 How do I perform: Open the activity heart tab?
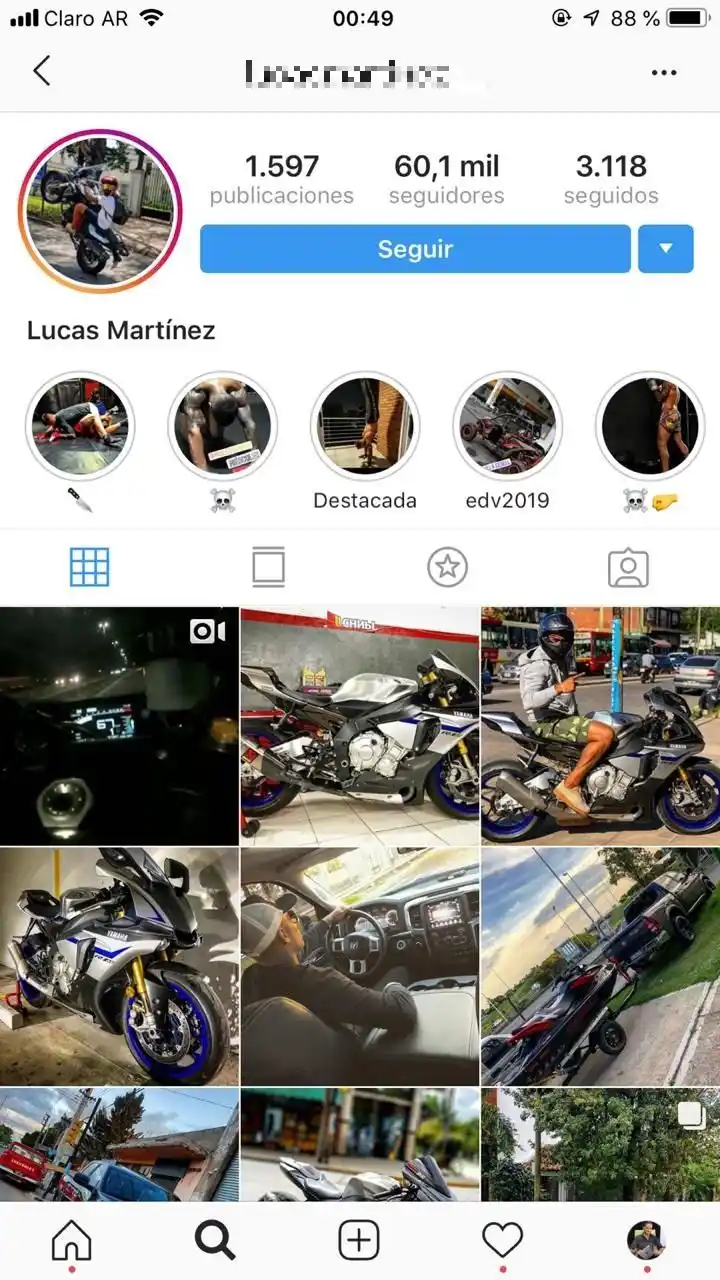tap(503, 1241)
